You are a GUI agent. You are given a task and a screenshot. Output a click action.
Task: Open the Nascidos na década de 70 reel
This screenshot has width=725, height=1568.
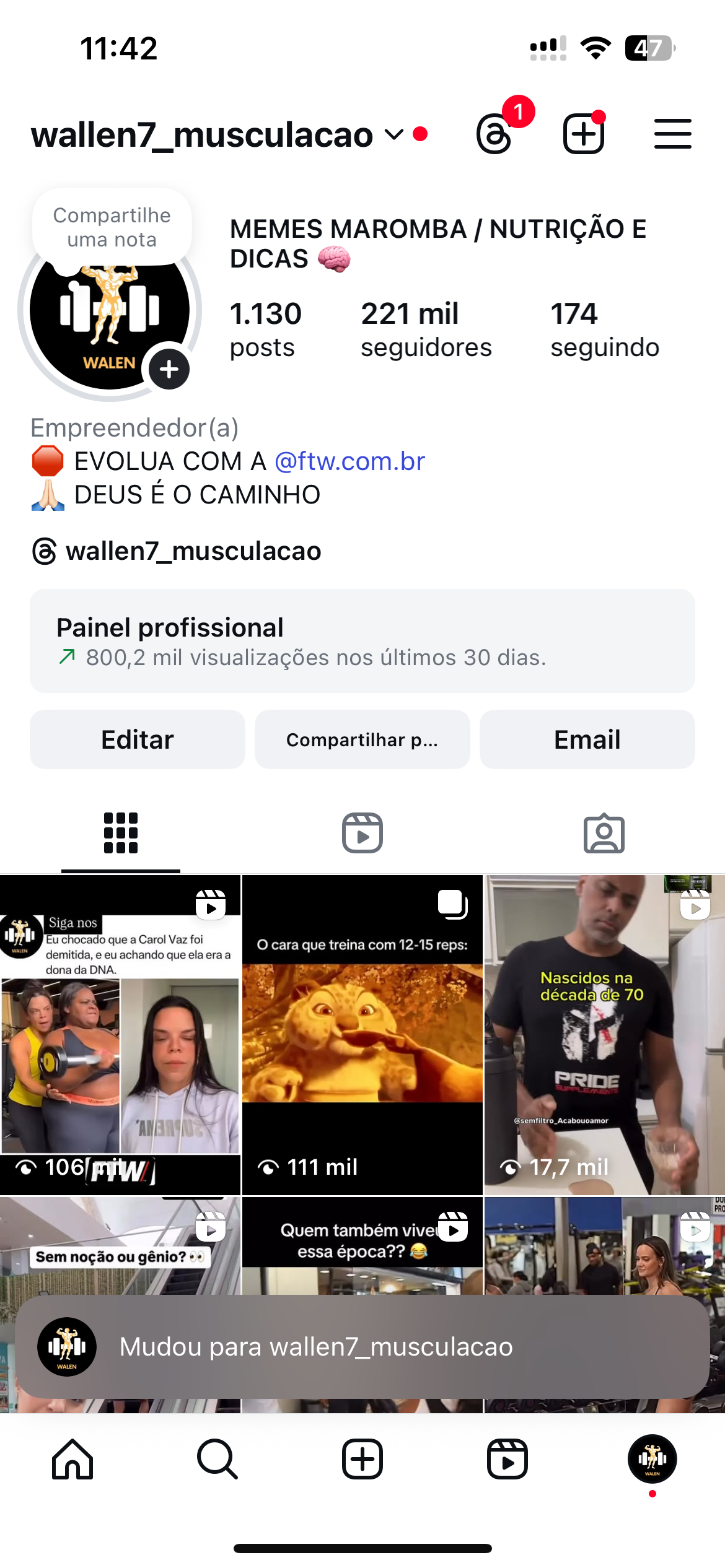[x=605, y=1035]
